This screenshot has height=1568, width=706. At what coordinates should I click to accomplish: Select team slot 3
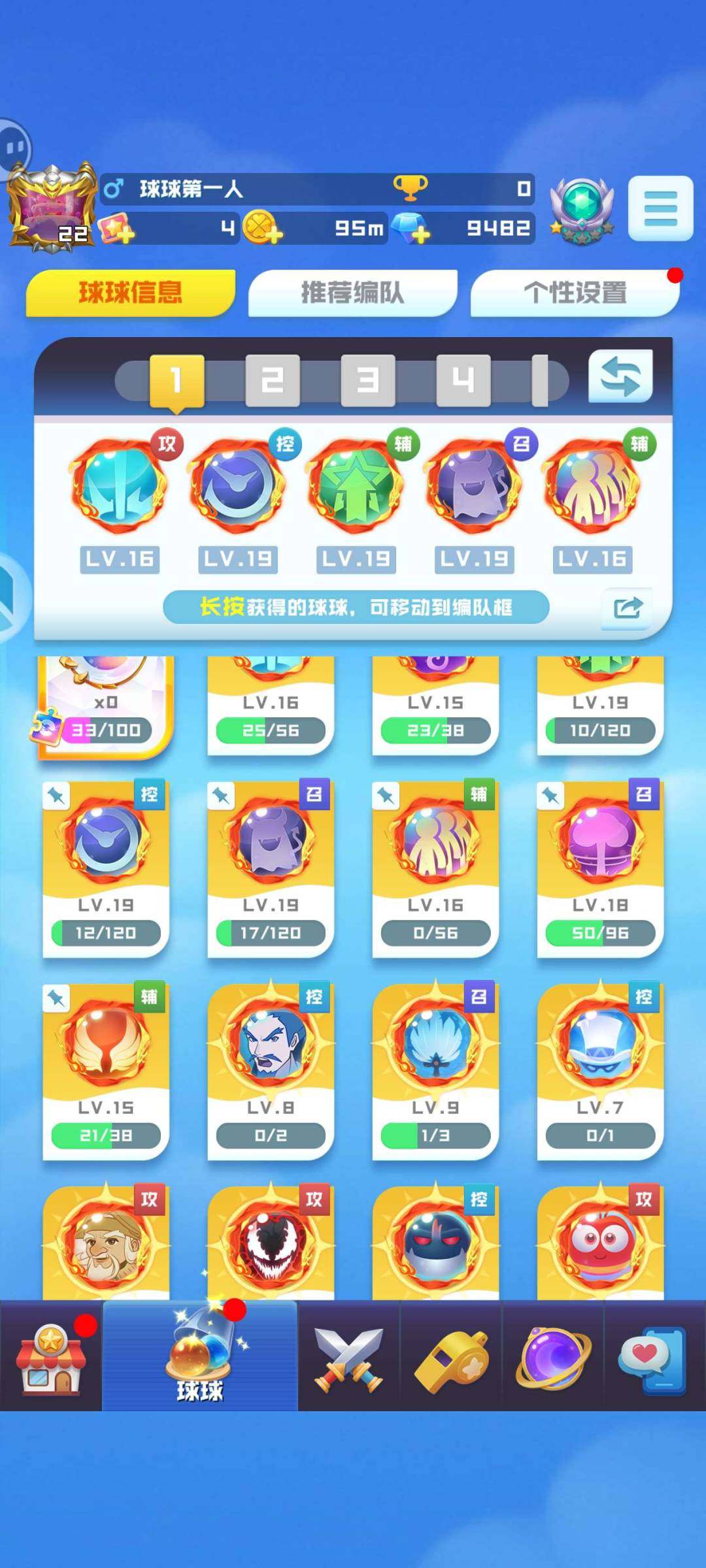point(368,380)
